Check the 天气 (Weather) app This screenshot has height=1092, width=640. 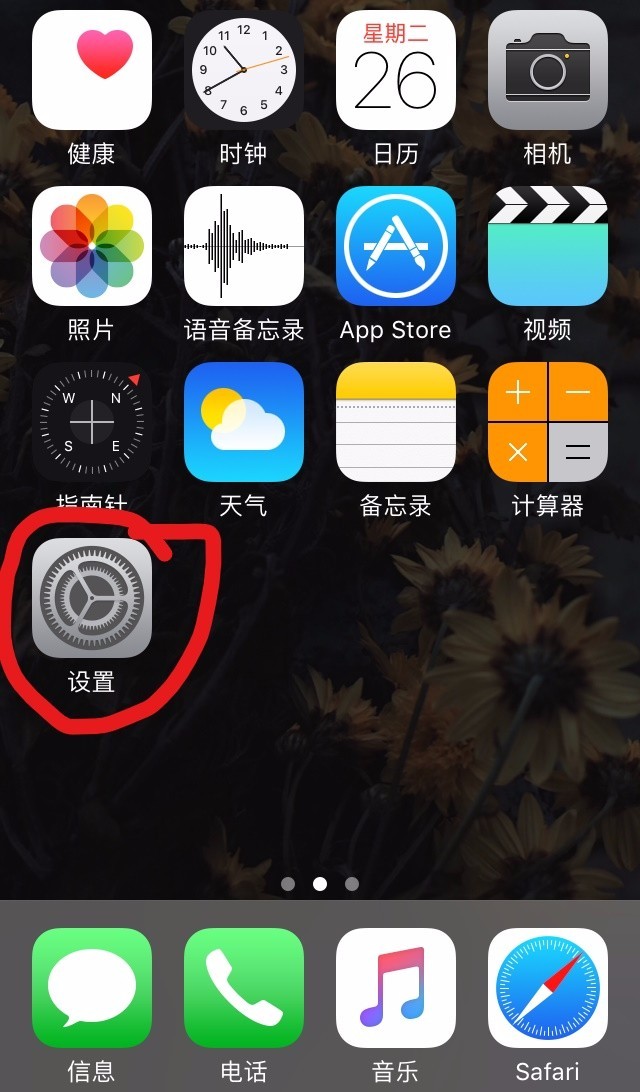point(244,422)
